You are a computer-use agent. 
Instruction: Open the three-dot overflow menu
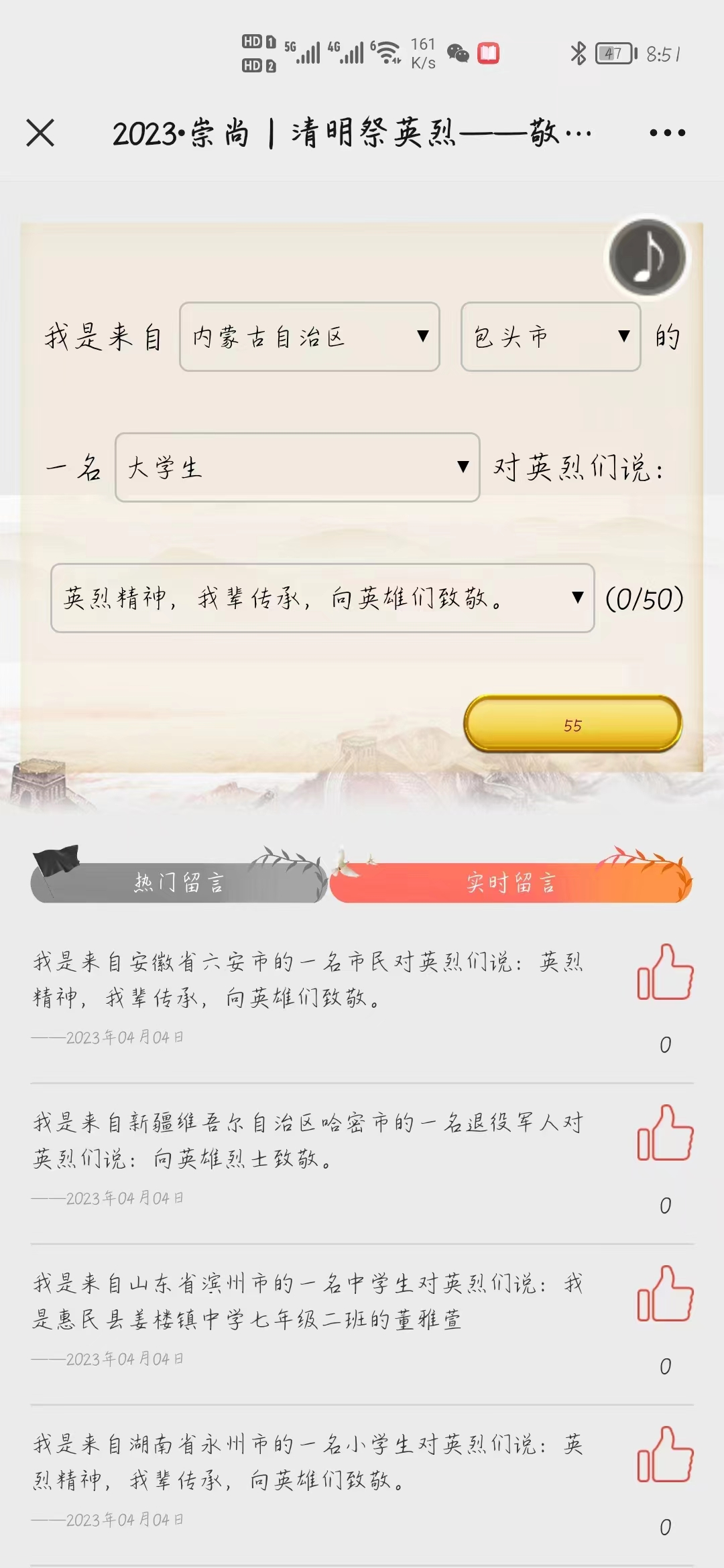coord(667,133)
